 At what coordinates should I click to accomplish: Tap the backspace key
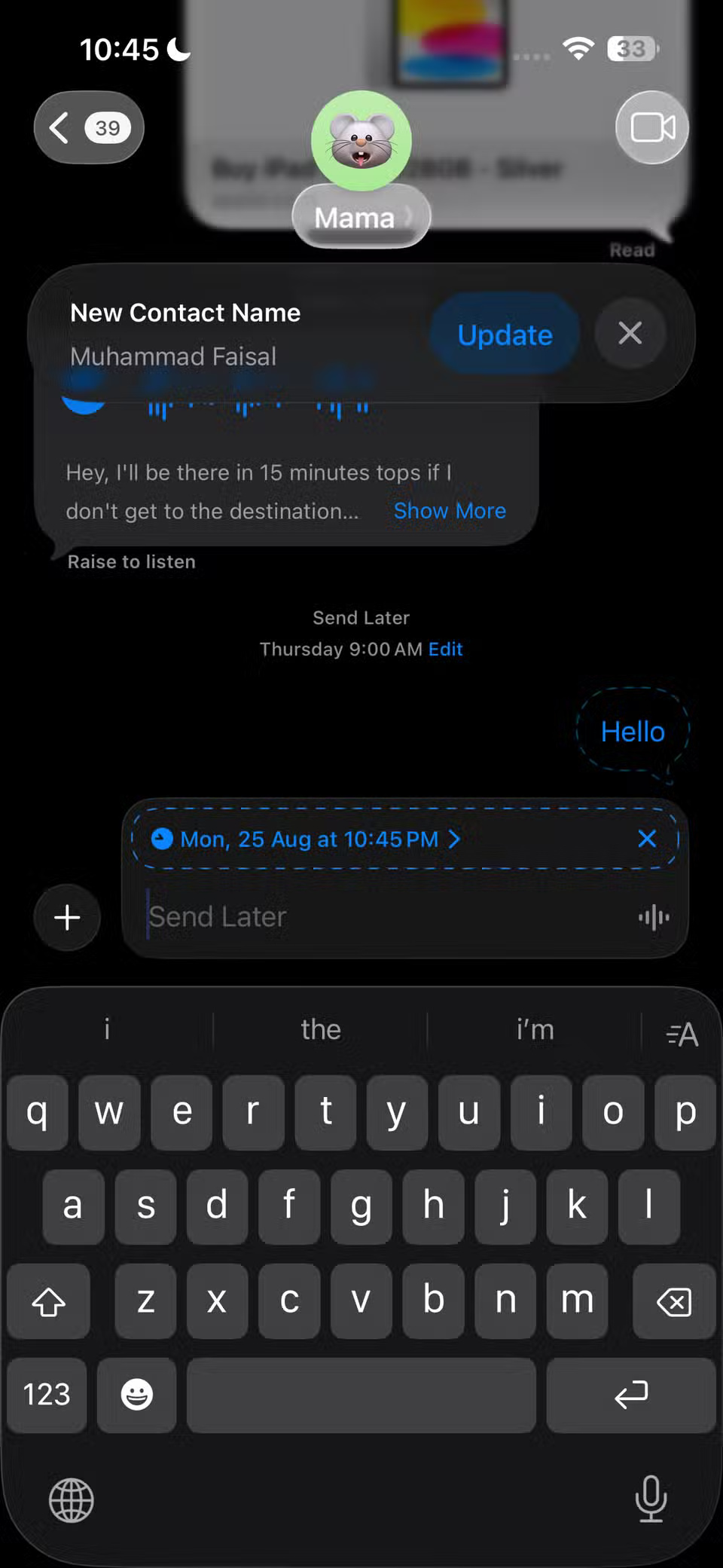[x=673, y=1301]
